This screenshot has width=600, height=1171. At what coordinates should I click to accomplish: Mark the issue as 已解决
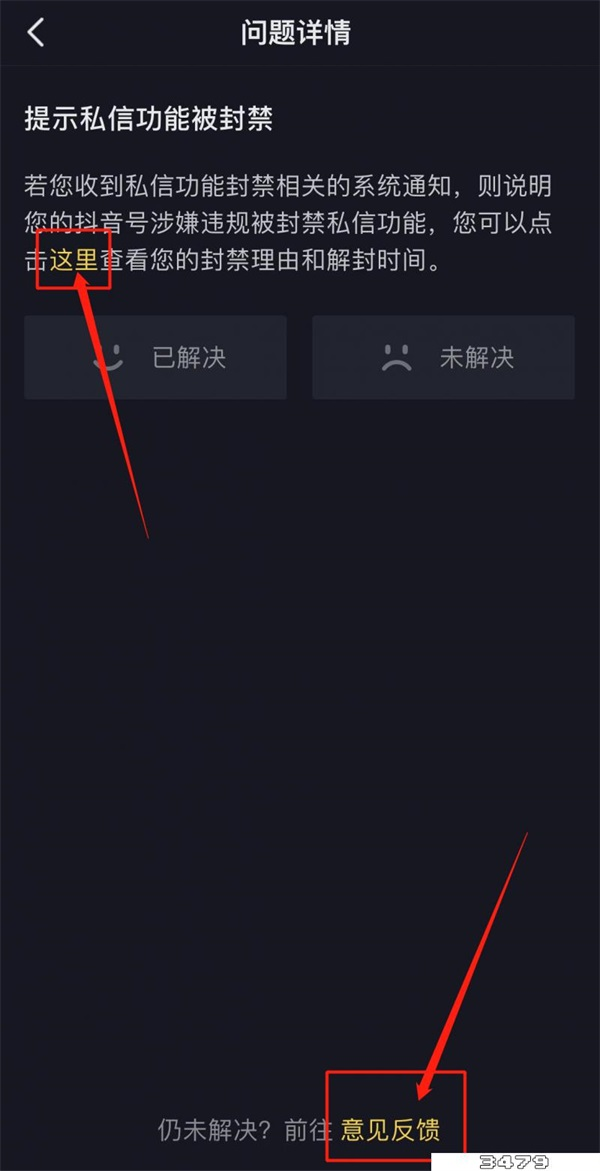pyautogui.click(x=156, y=358)
